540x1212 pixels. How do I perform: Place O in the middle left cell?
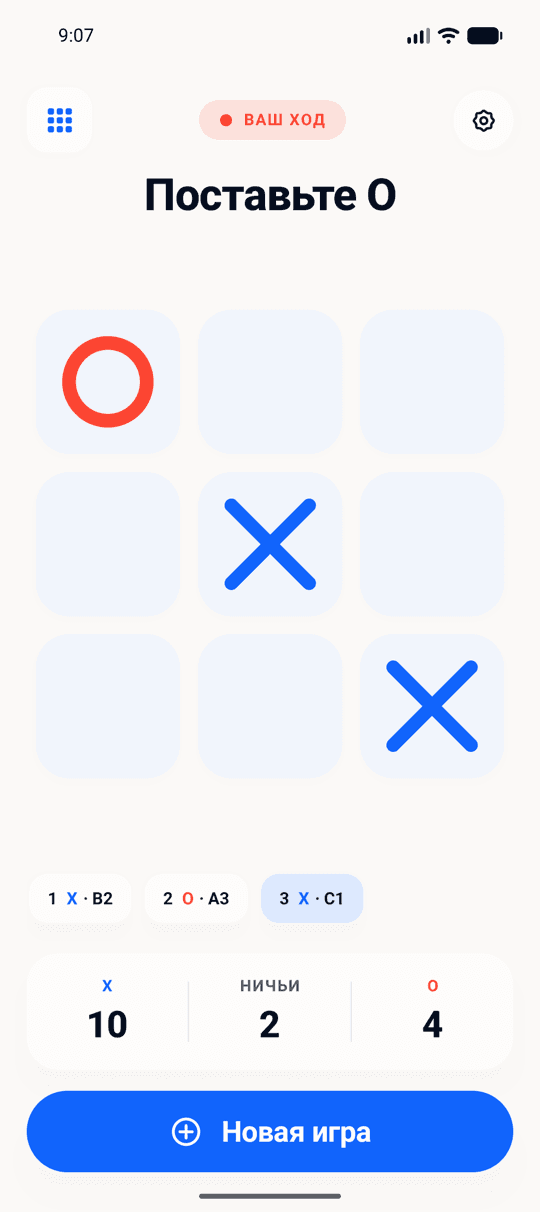click(x=108, y=544)
